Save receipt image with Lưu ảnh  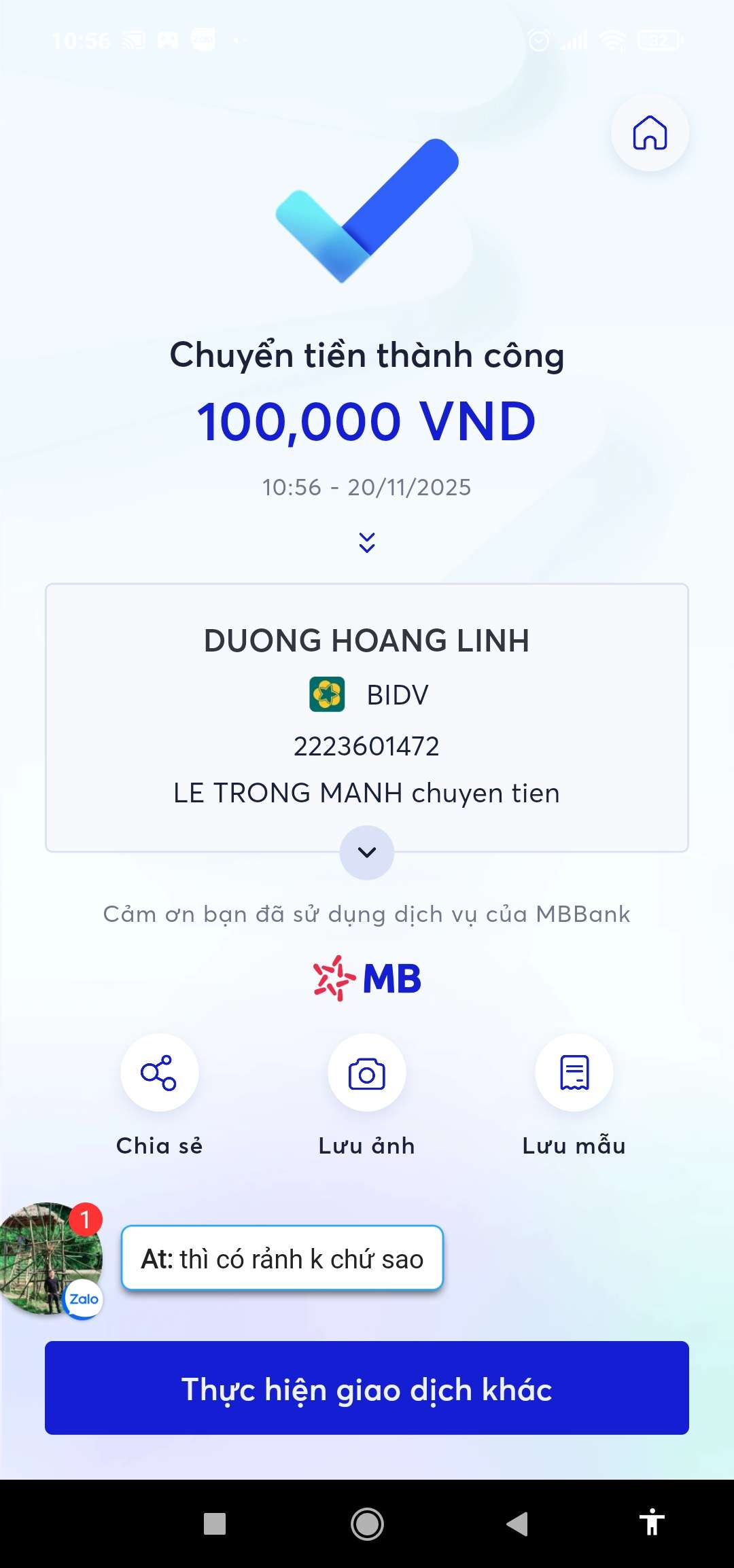(x=367, y=1073)
